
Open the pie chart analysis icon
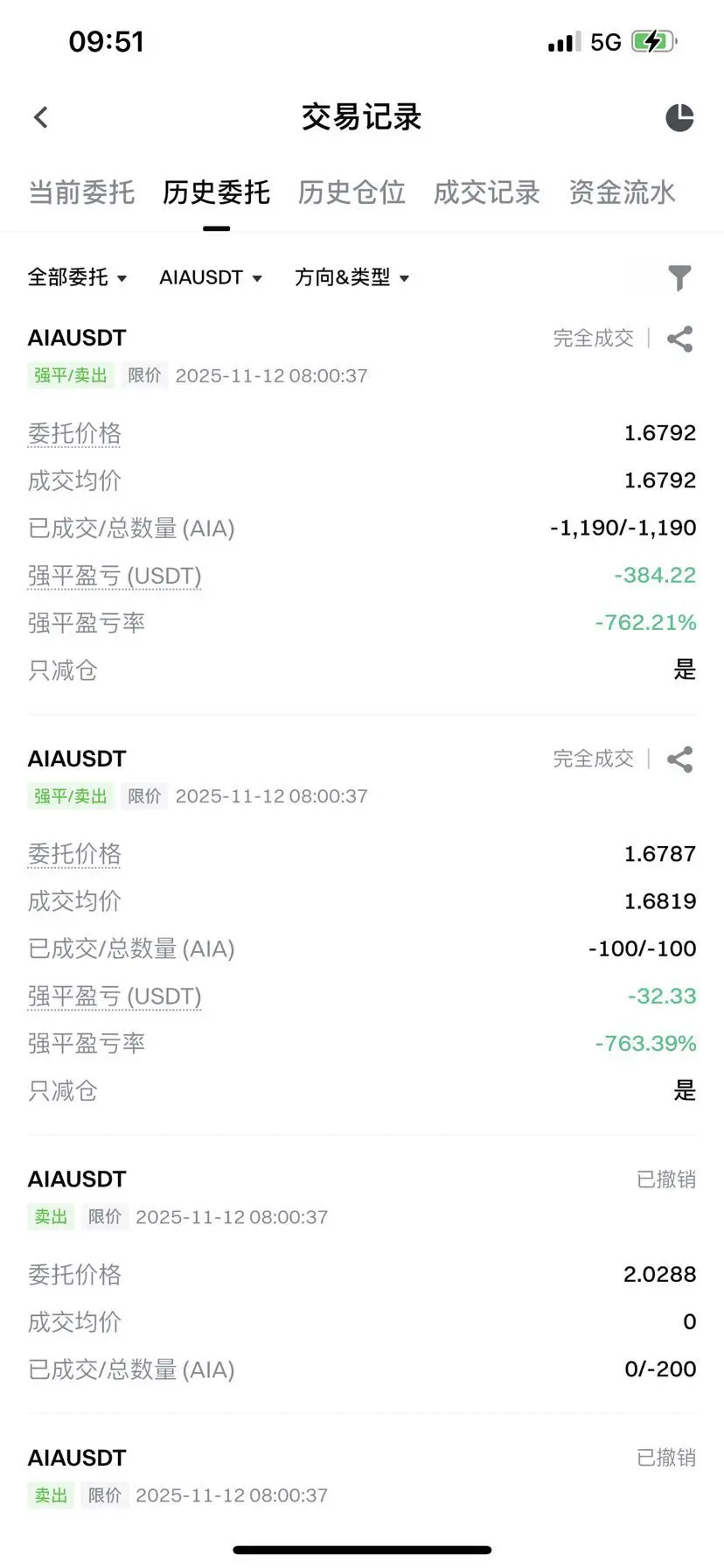point(679,117)
